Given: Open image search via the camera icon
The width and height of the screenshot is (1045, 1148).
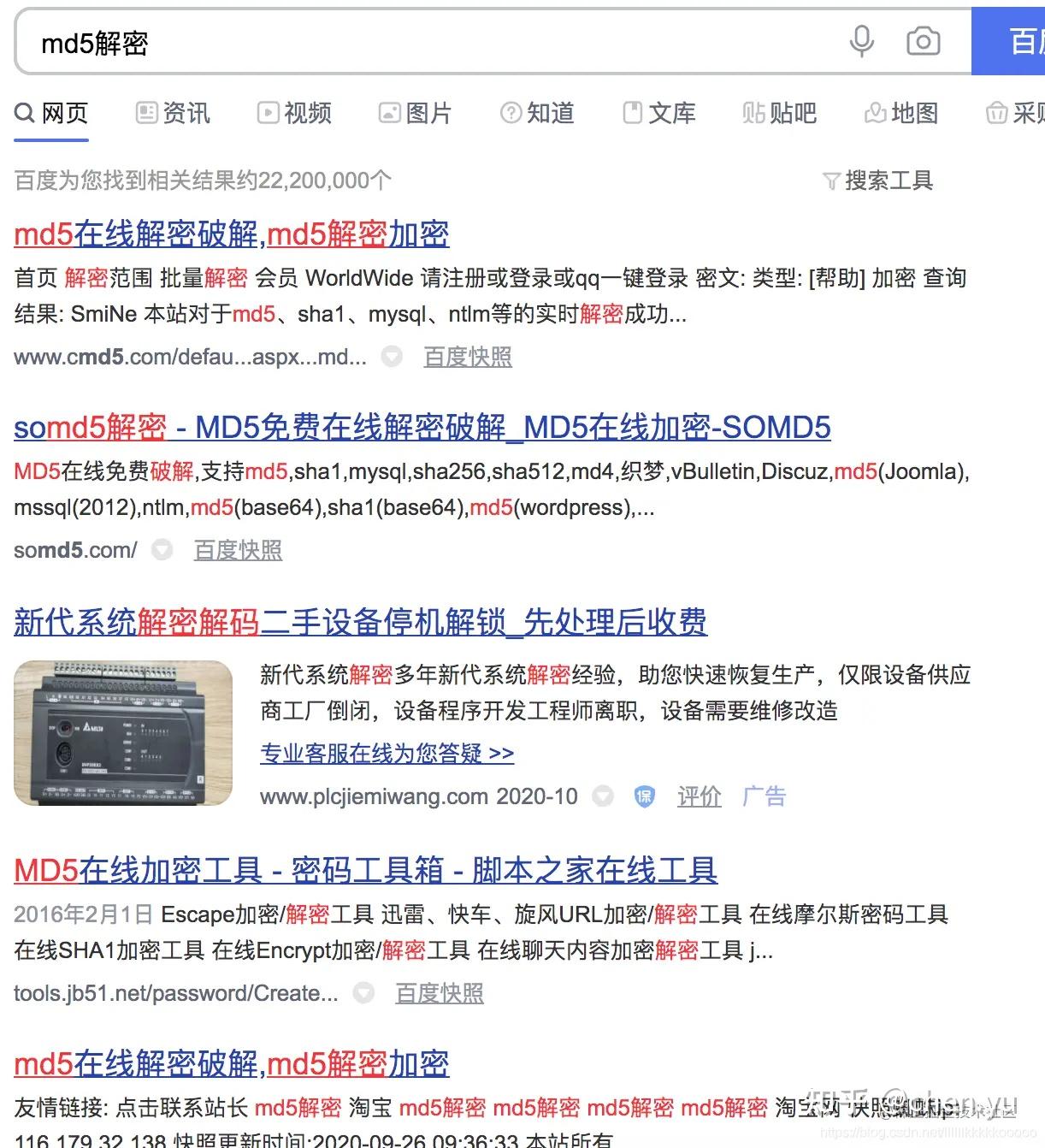Looking at the screenshot, I should (923, 40).
